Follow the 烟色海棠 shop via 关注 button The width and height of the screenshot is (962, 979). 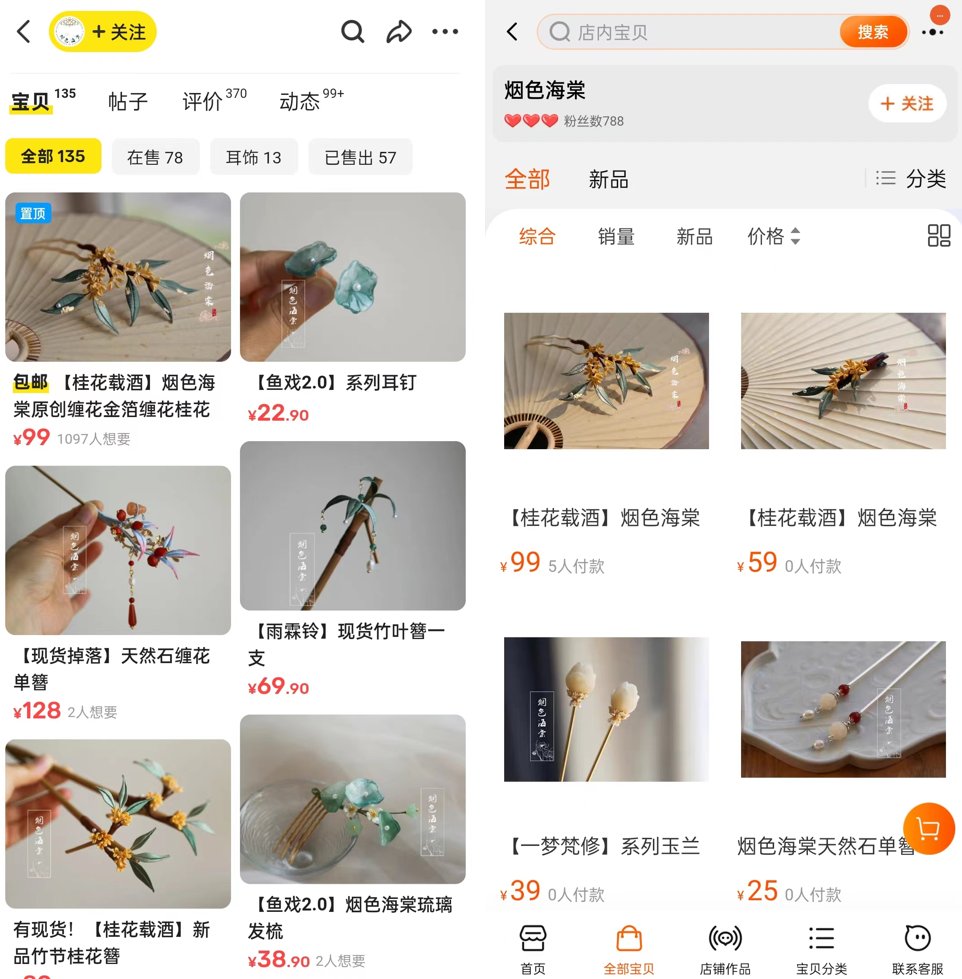(x=906, y=104)
